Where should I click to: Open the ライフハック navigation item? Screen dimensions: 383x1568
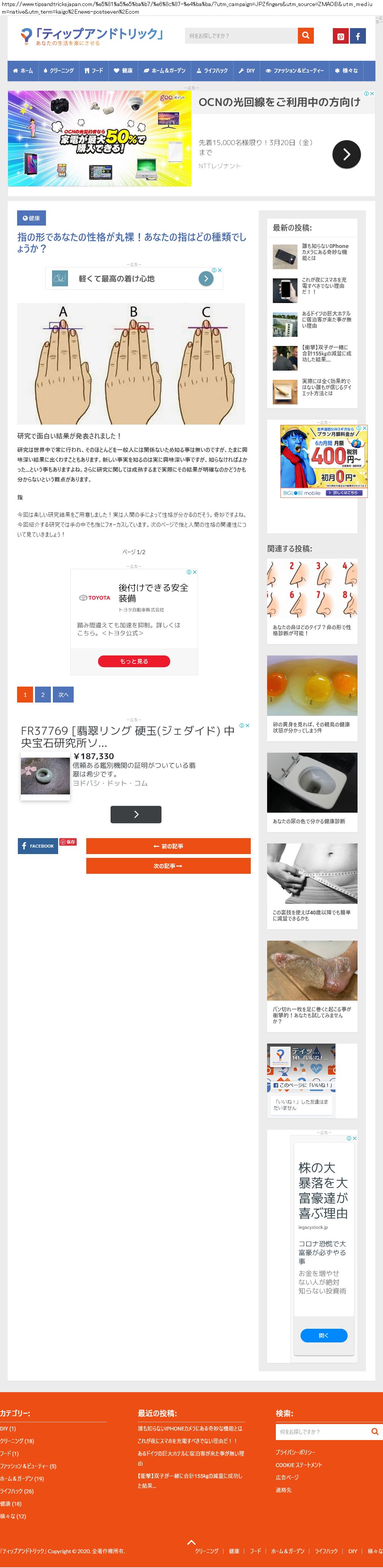(x=212, y=71)
